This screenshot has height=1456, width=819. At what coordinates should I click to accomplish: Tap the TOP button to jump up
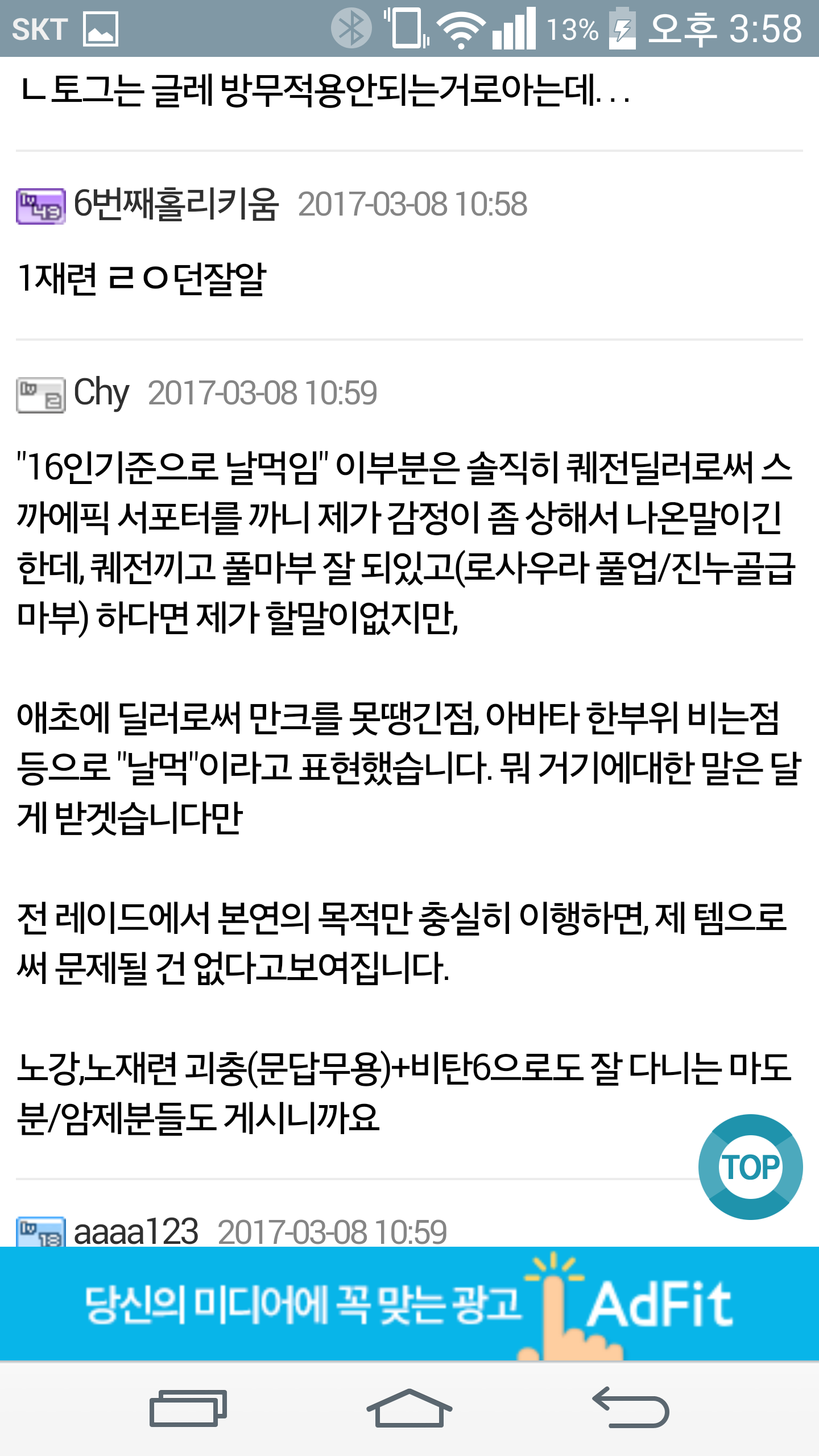click(x=750, y=1167)
